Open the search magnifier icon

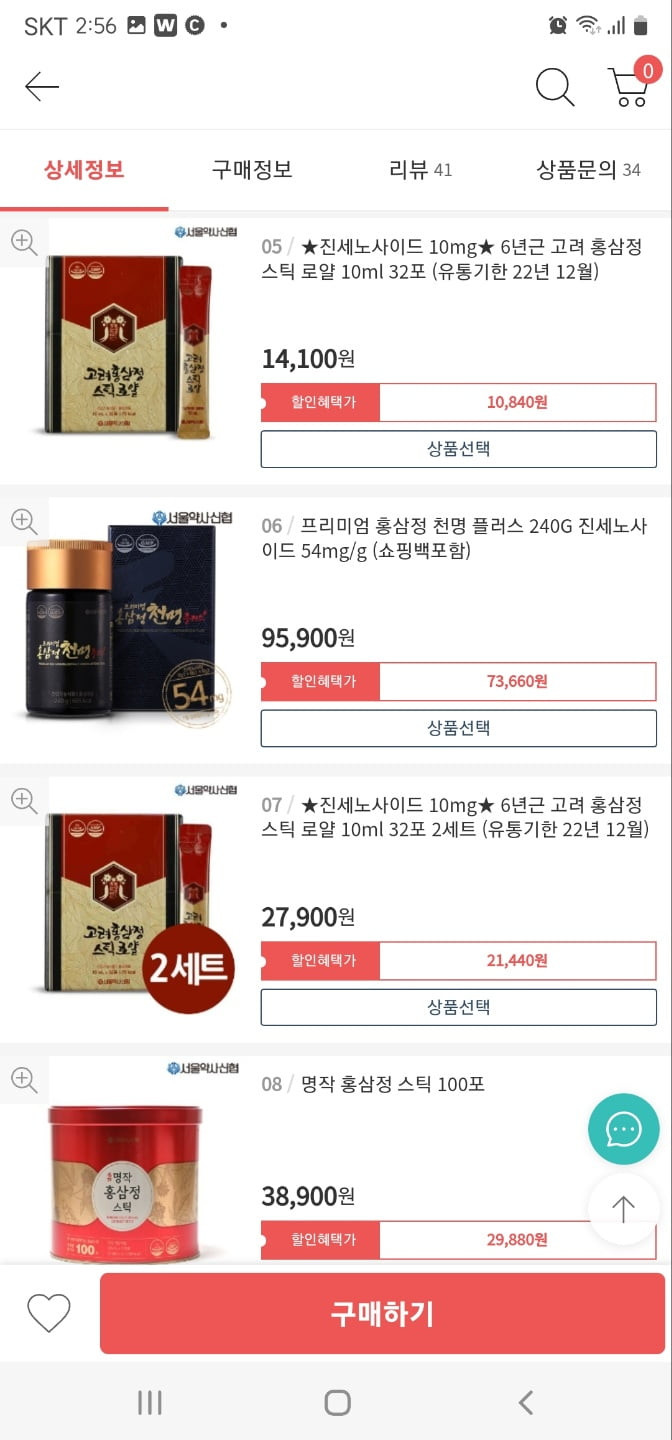555,87
